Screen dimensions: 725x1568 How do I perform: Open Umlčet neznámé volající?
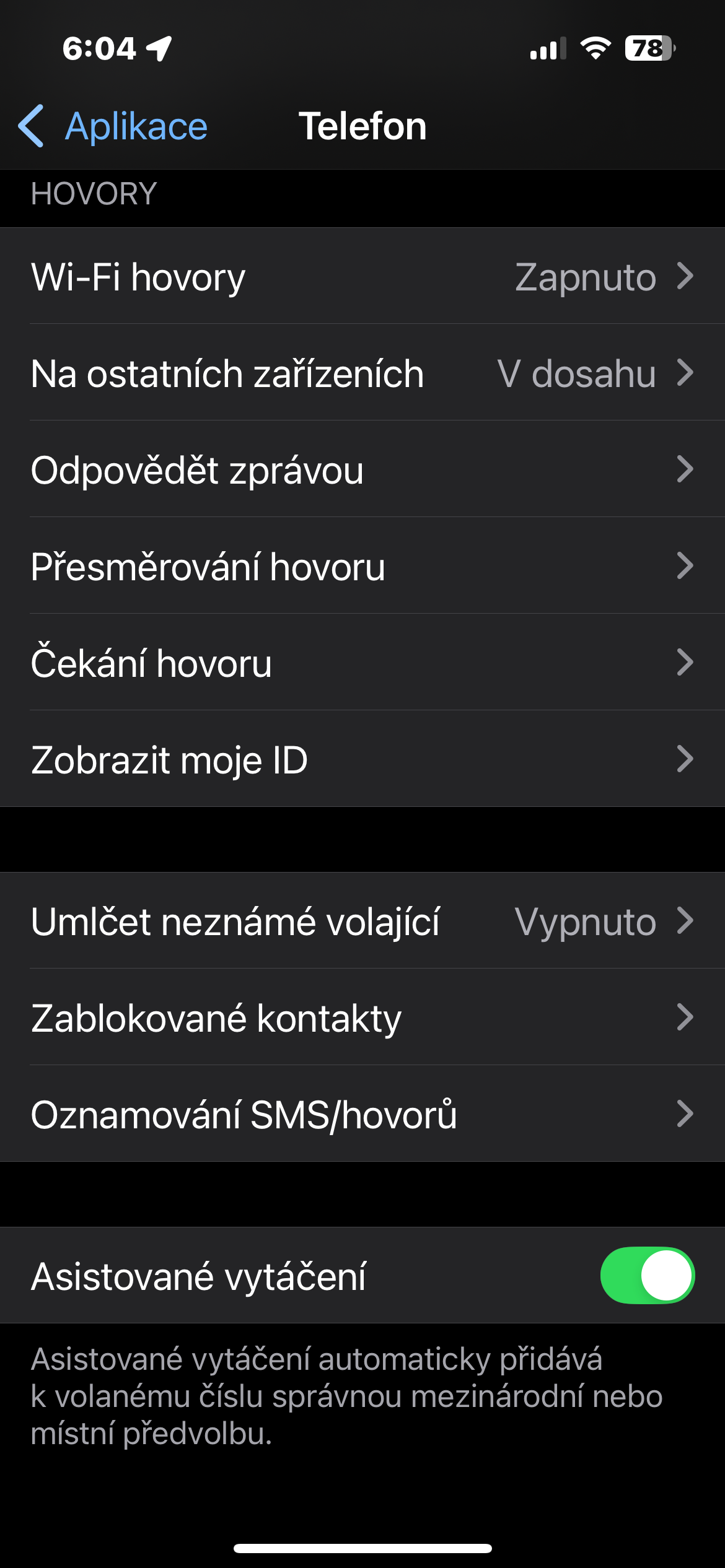(x=362, y=921)
